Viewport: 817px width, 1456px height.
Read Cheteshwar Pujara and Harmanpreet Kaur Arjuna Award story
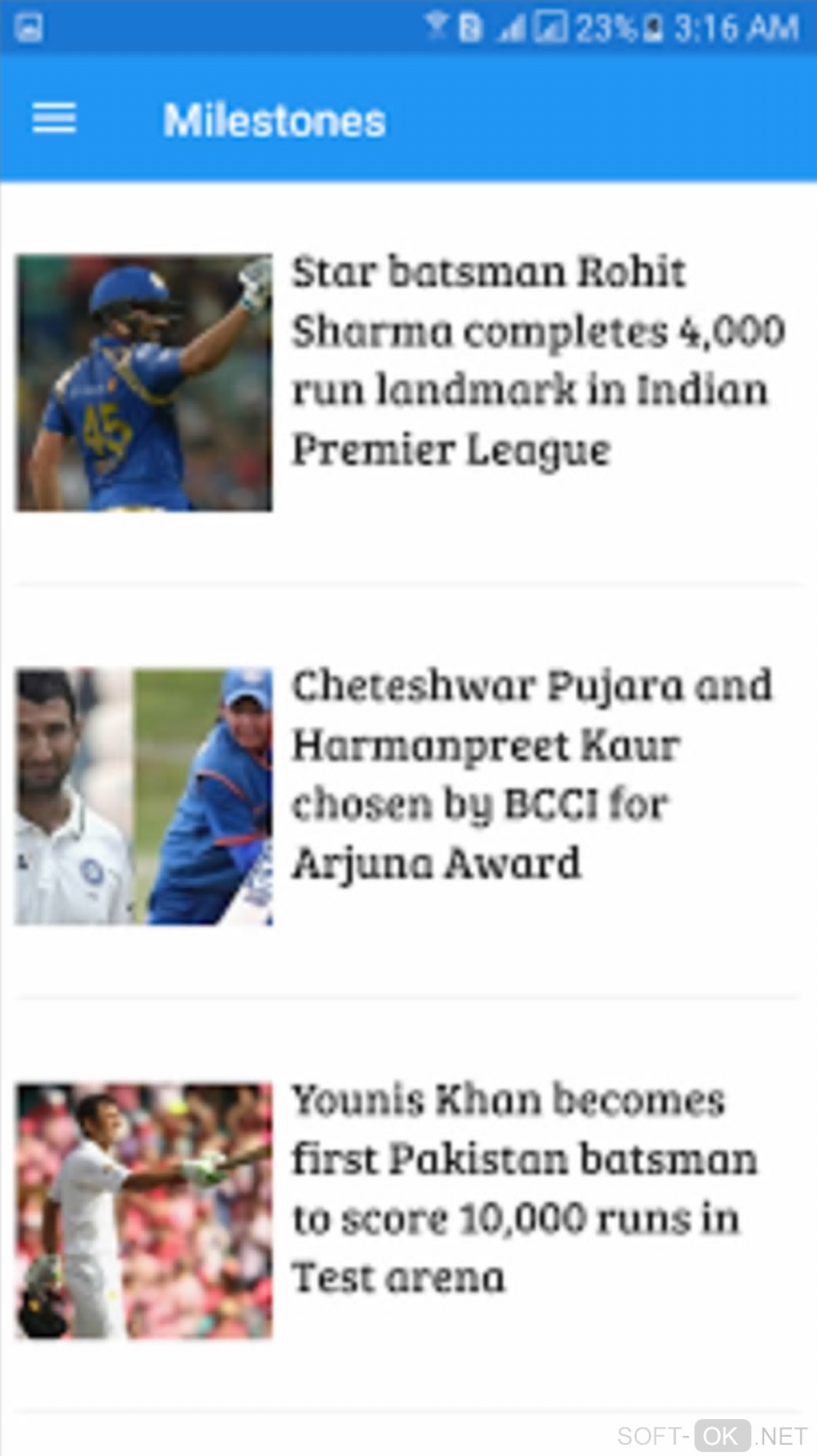[x=531, y=775]
